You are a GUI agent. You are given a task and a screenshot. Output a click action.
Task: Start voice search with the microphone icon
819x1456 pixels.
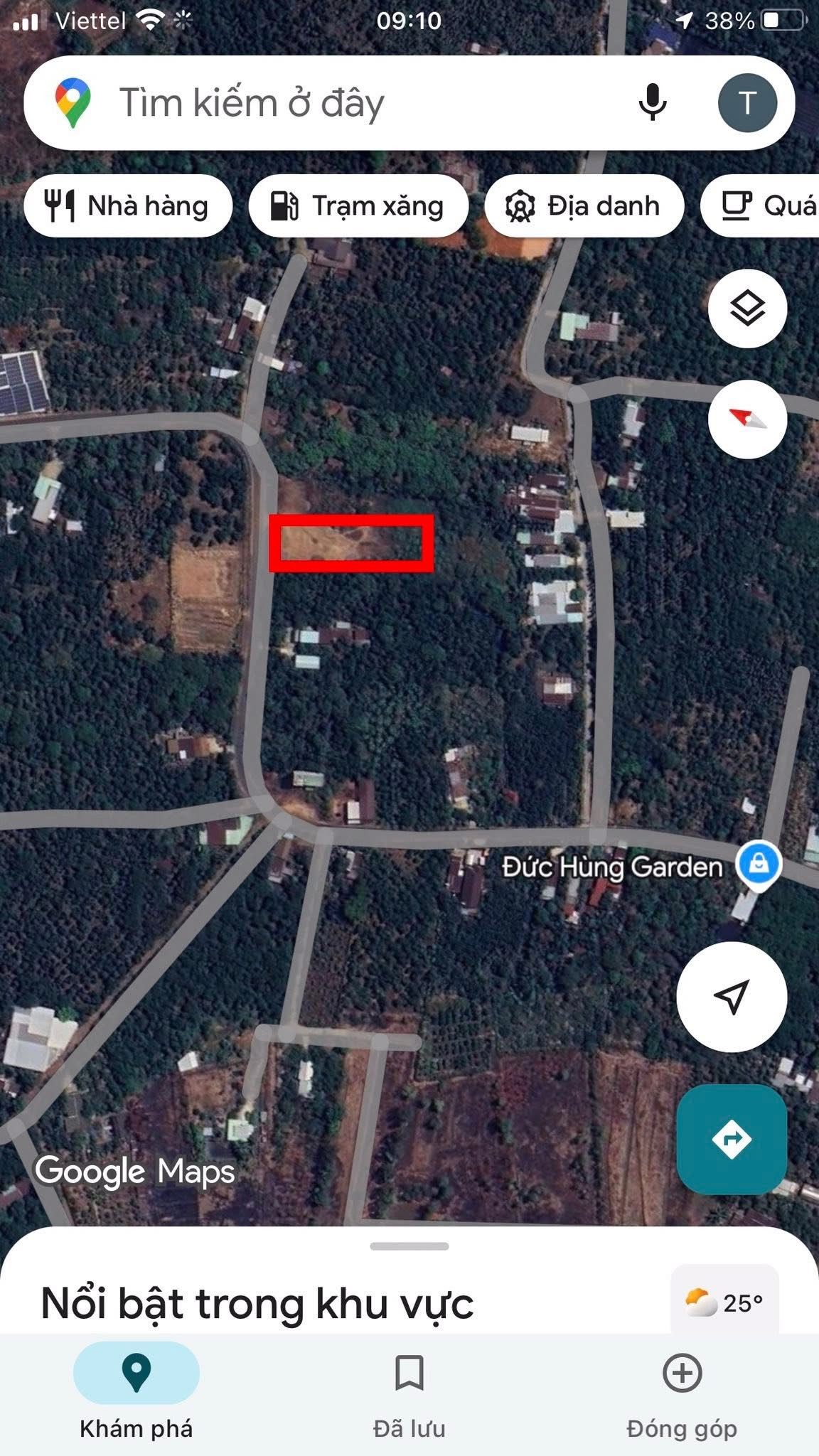(x=652, y=102)
